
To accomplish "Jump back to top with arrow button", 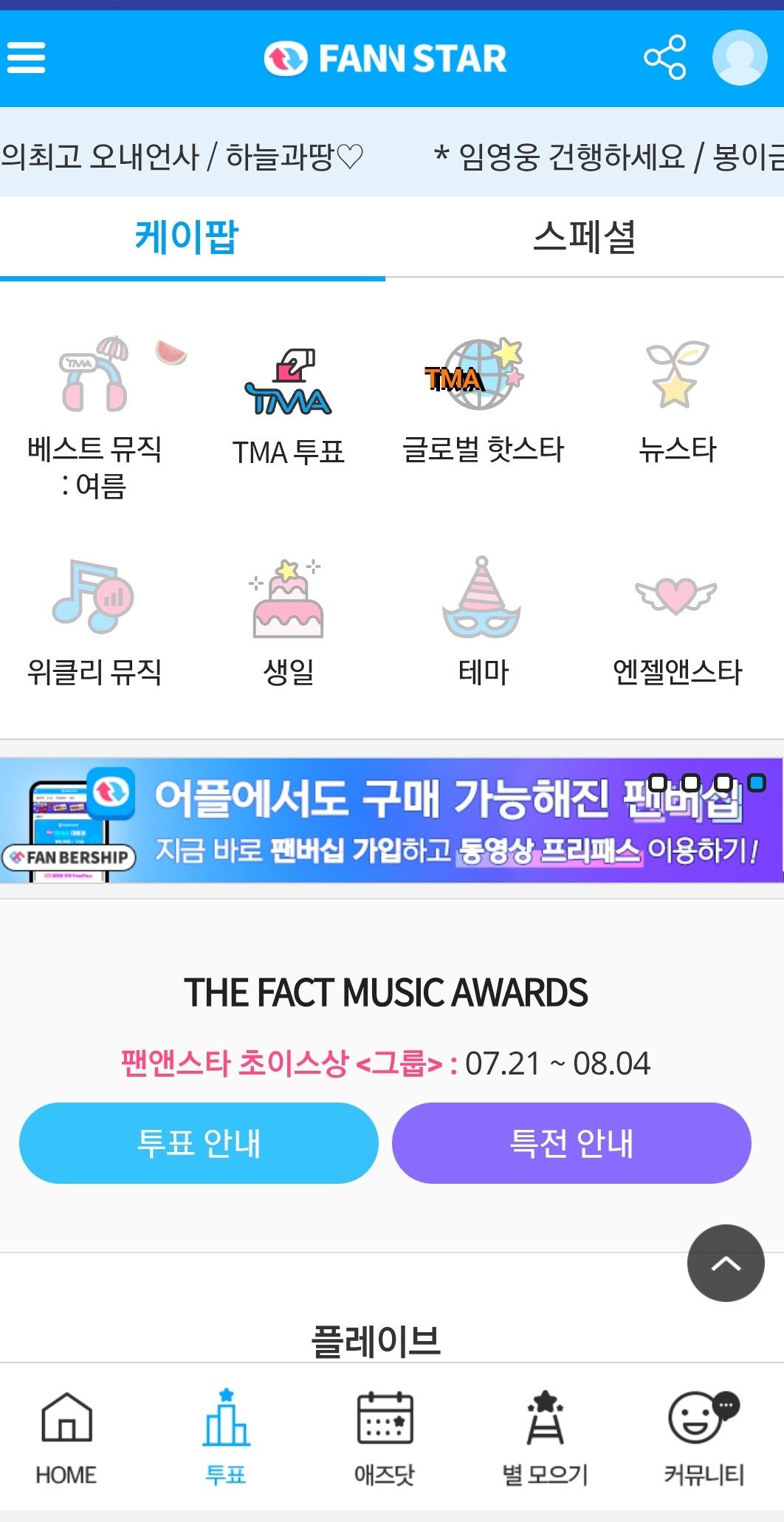I will pos(726,1263).
